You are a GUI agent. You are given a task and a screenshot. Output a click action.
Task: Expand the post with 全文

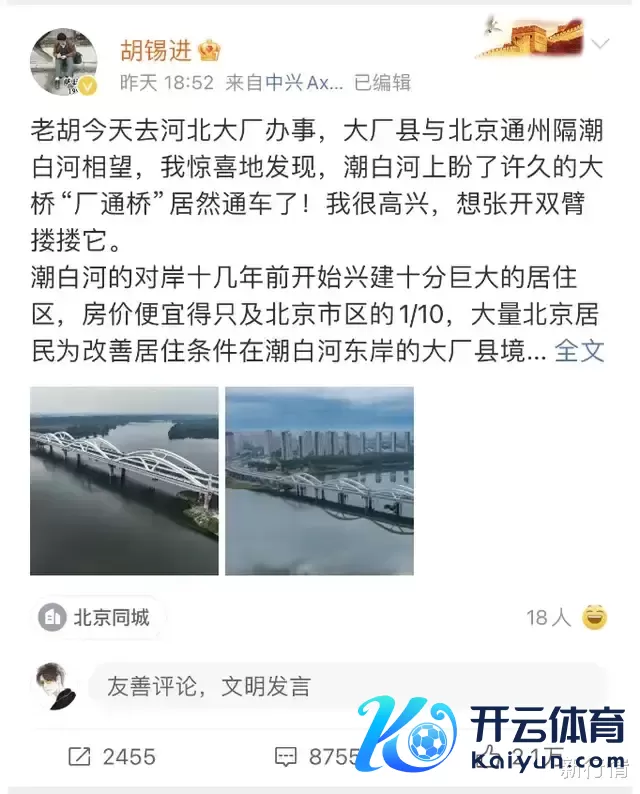(x=580, y=351)
